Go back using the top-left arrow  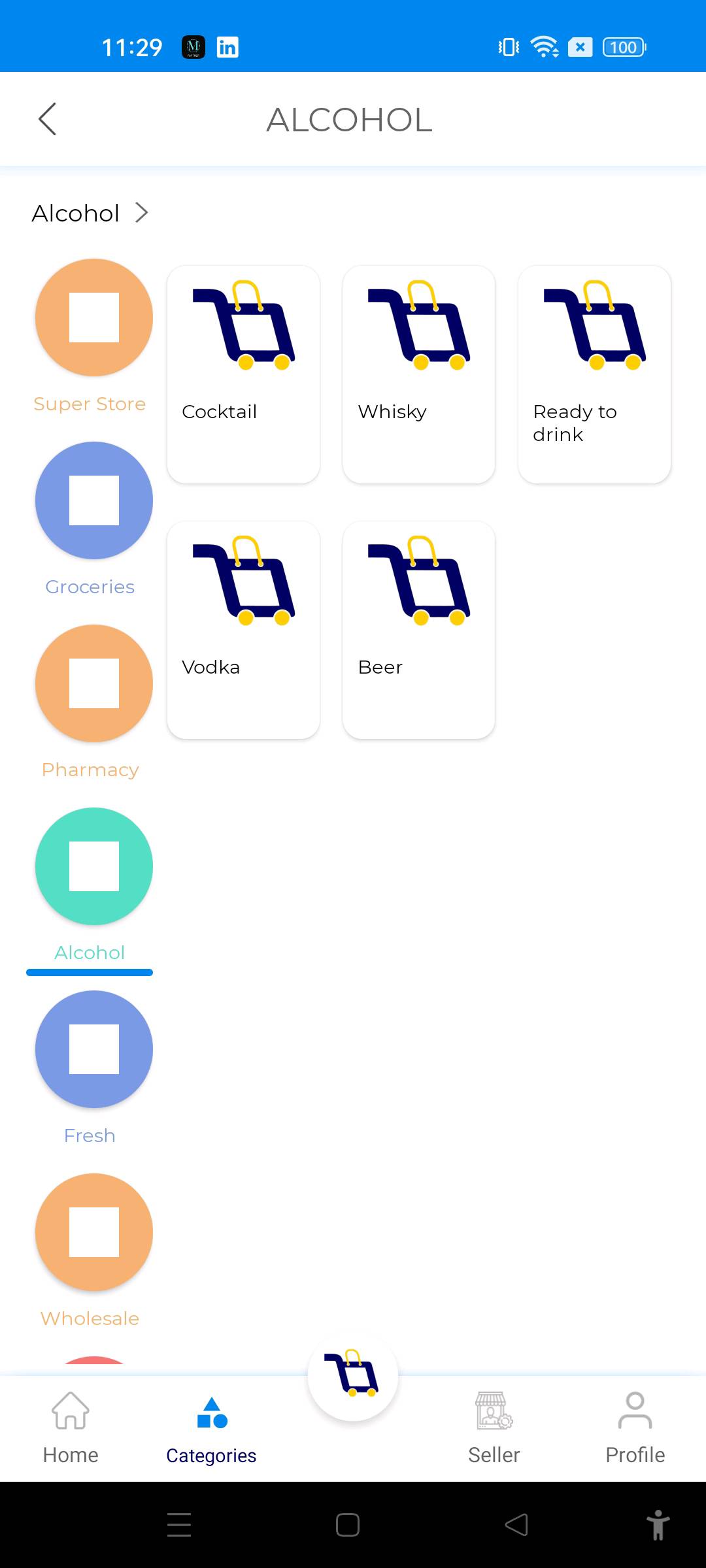(x=47, y=119)
